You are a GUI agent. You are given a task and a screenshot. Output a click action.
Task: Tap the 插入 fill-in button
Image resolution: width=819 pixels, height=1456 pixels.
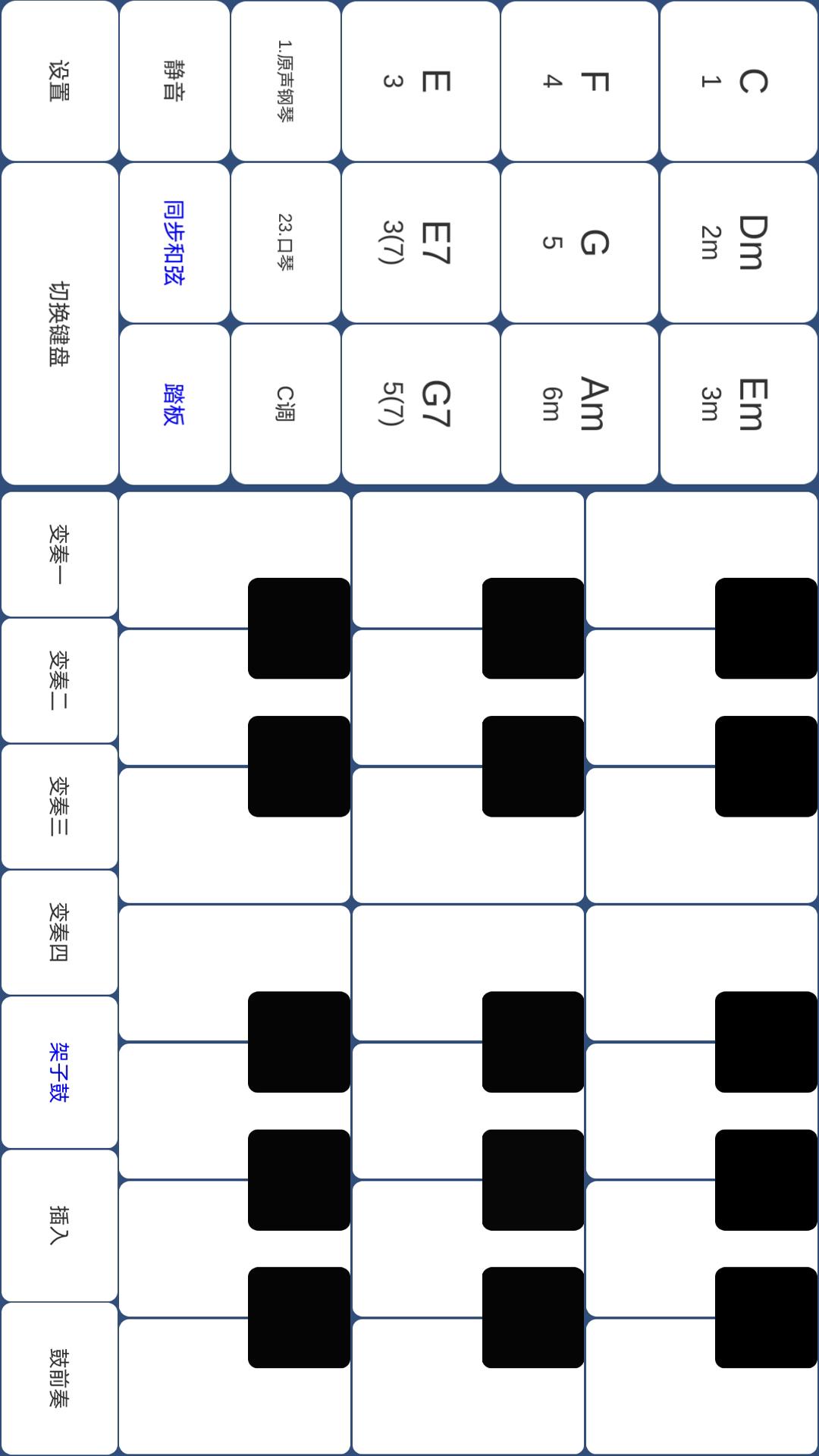(59, 1225)
